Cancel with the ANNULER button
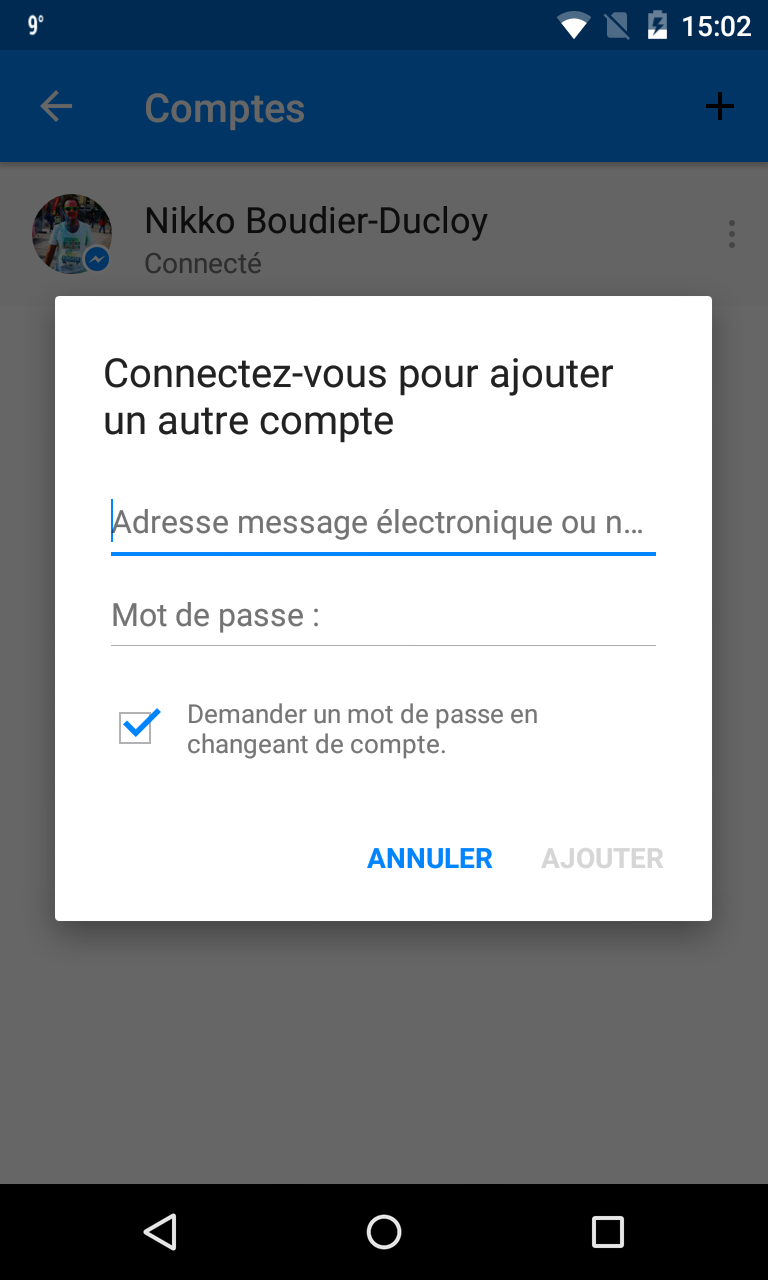 (430, 858)
